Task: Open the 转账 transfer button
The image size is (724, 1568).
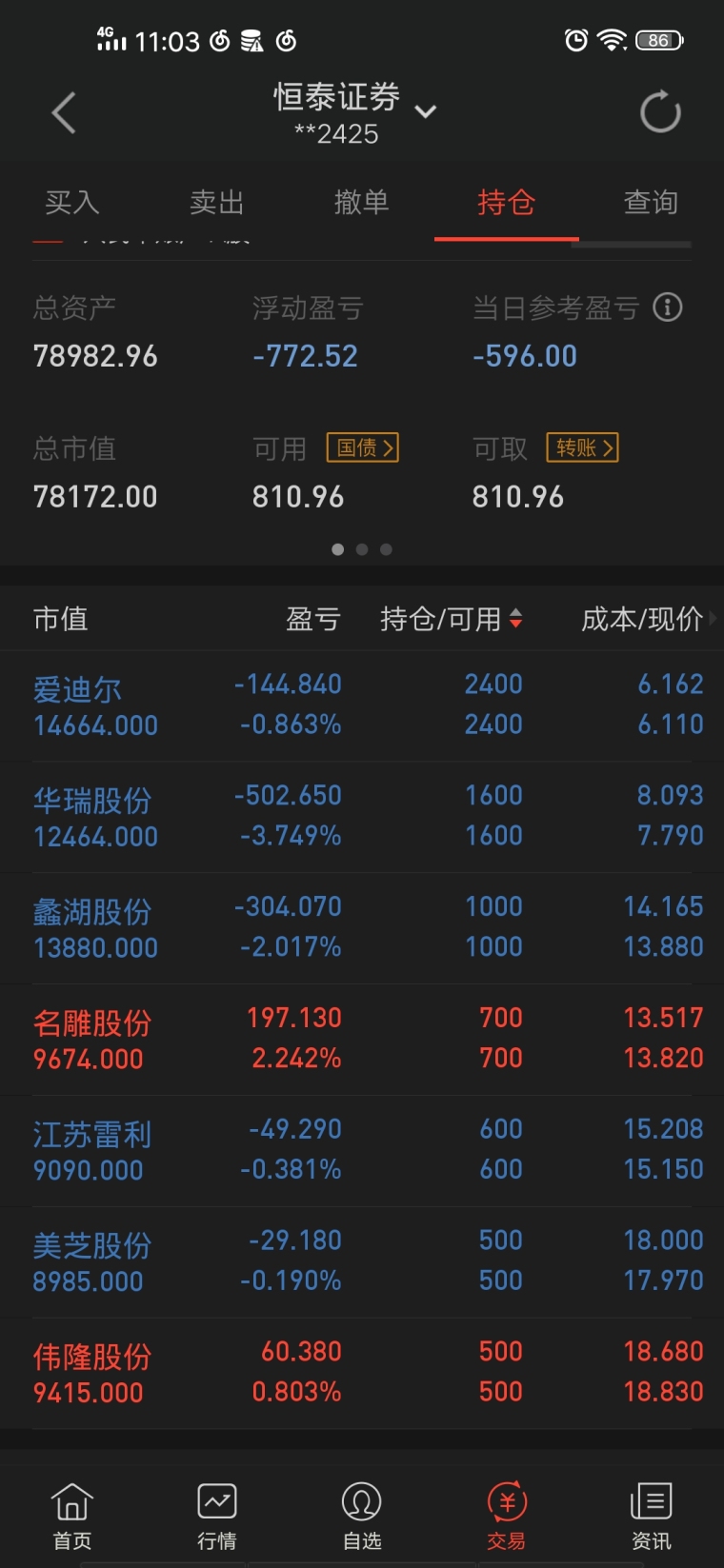Action: pyautogui.click(x=582, y=447)
